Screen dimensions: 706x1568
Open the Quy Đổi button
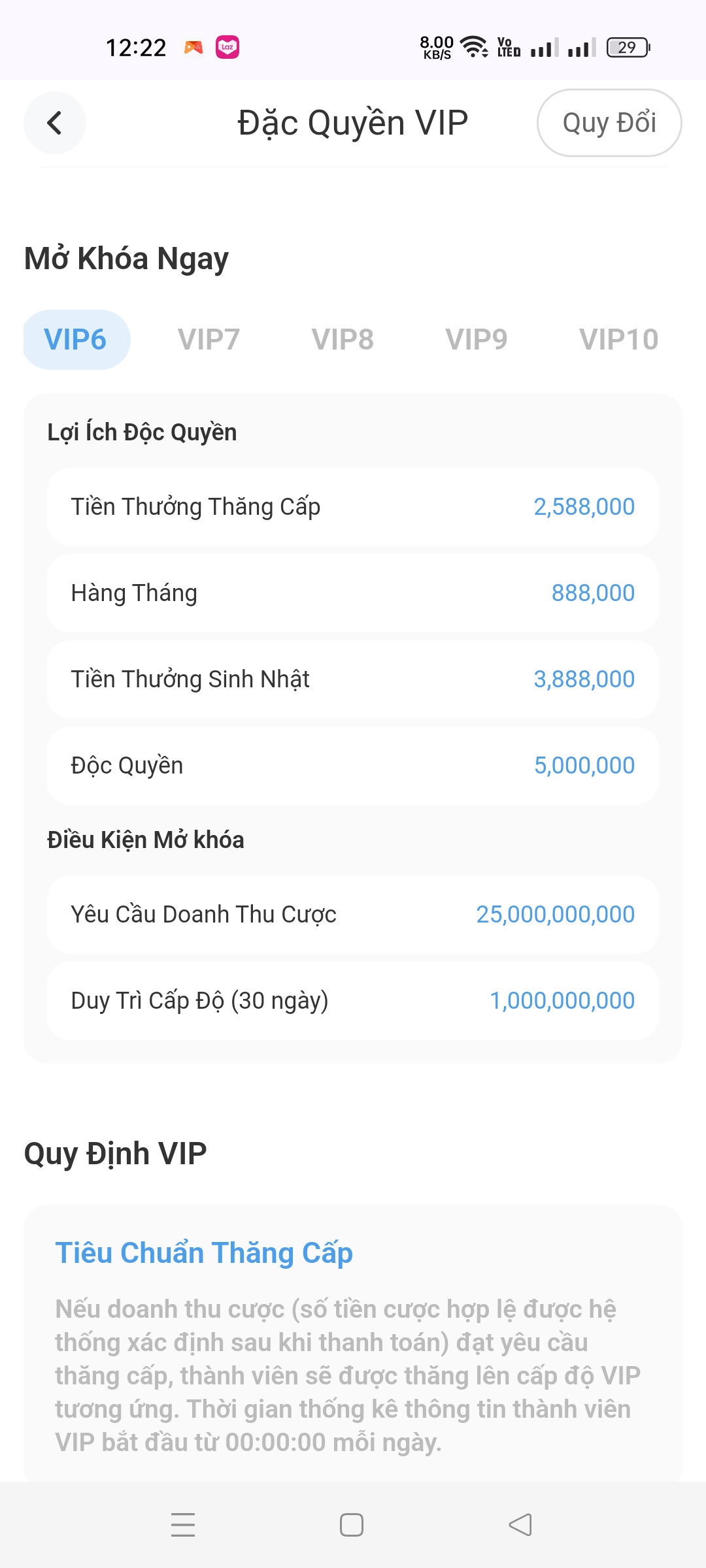tap(609, 123)
